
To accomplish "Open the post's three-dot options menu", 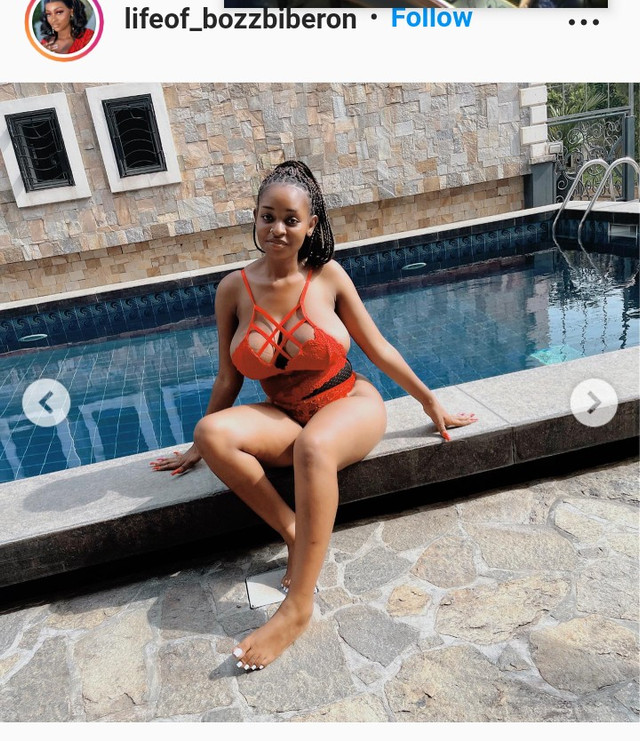I will [584, 22].
